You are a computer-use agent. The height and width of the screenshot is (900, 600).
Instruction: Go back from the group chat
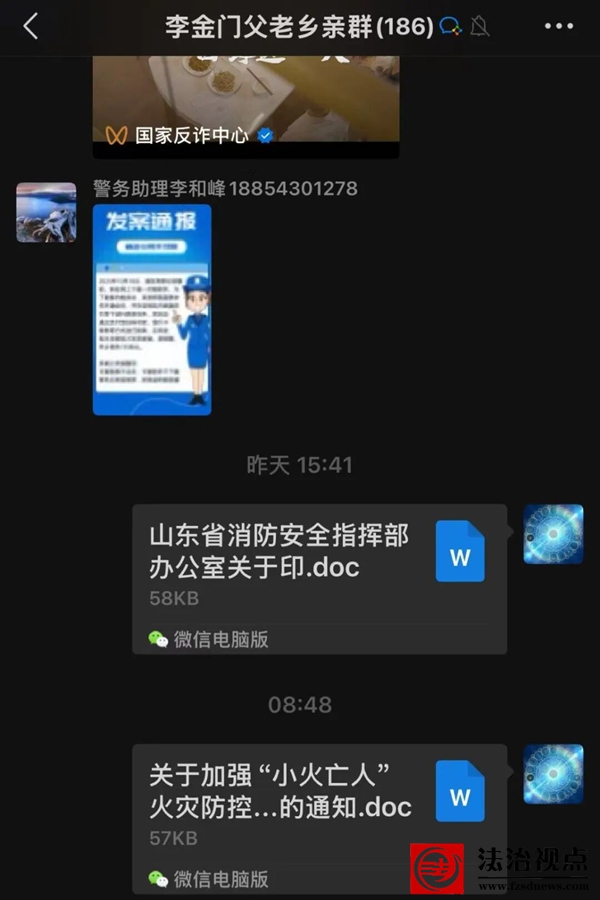(31, 27)
